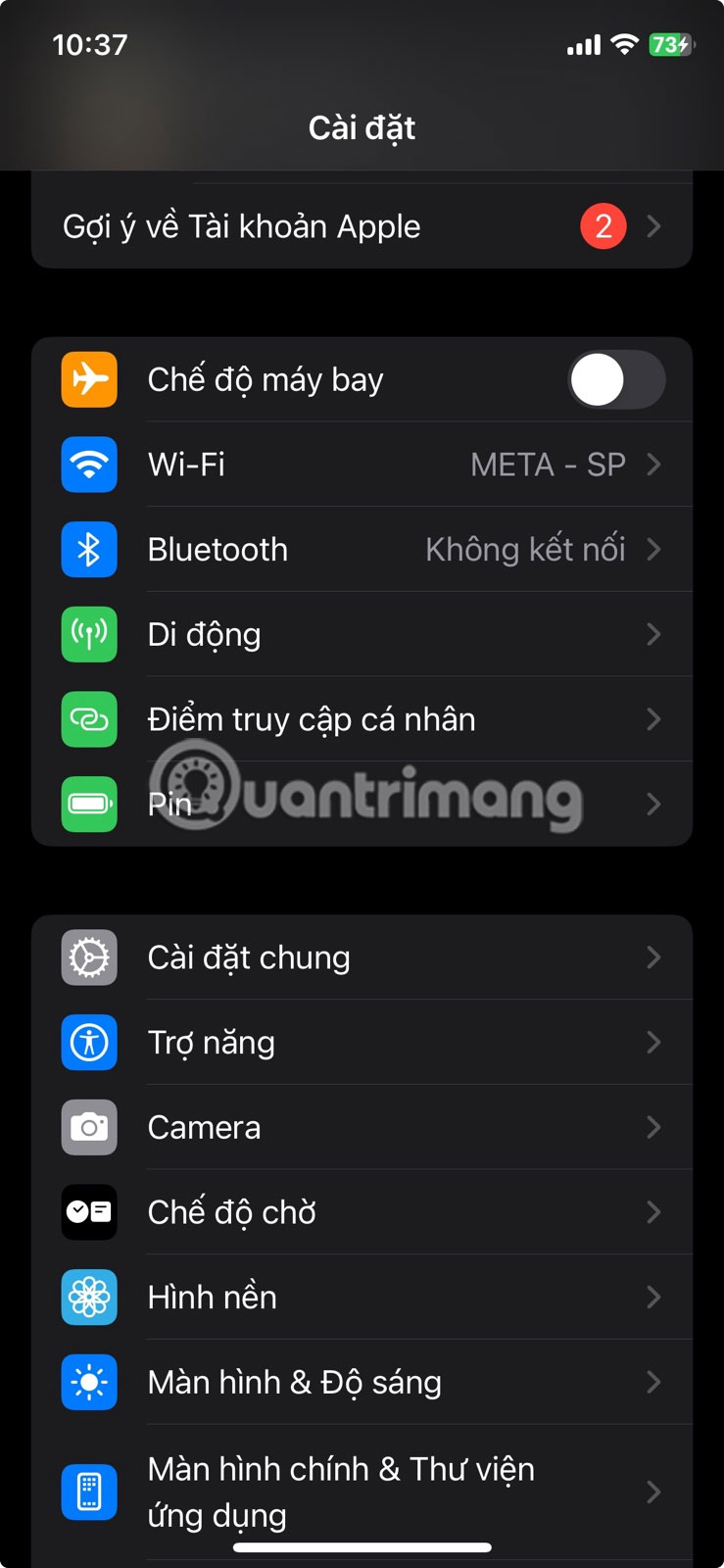
Task: Select the battery icon next to Pin
Action: 88,804
